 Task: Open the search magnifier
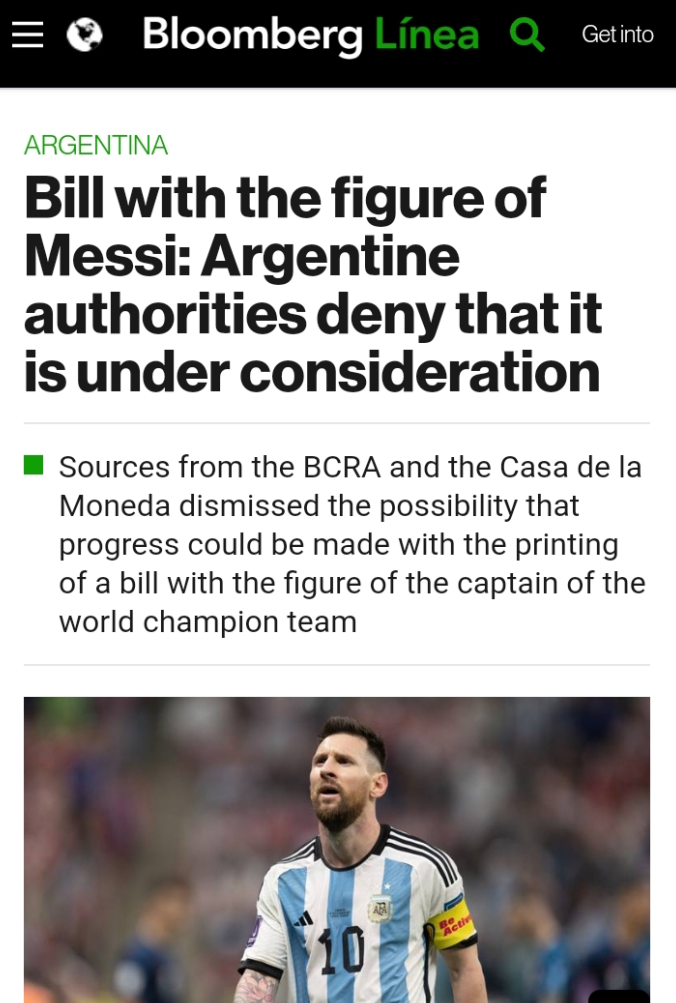(x=526, y=35)
